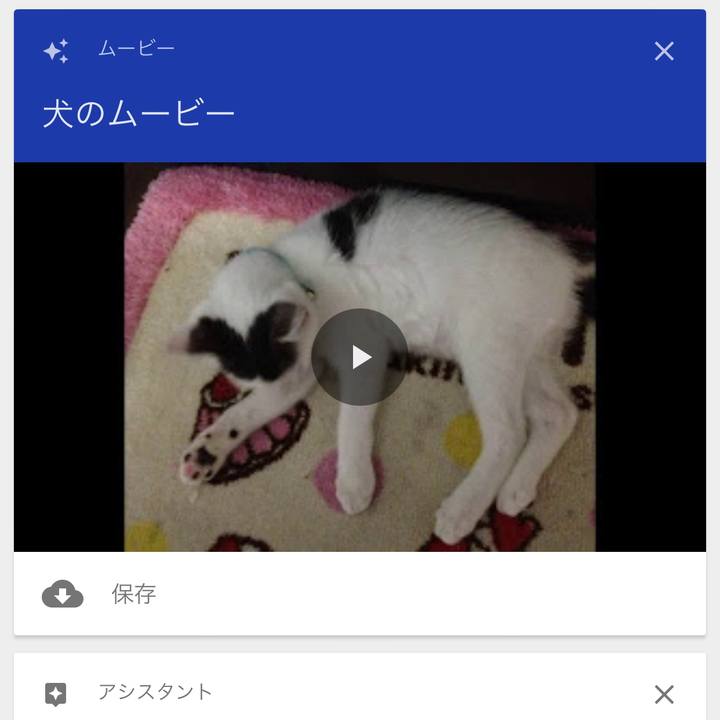Screen dimensions: 720x720
Task: Close the アシスタント card
Action: coord(664,694)
